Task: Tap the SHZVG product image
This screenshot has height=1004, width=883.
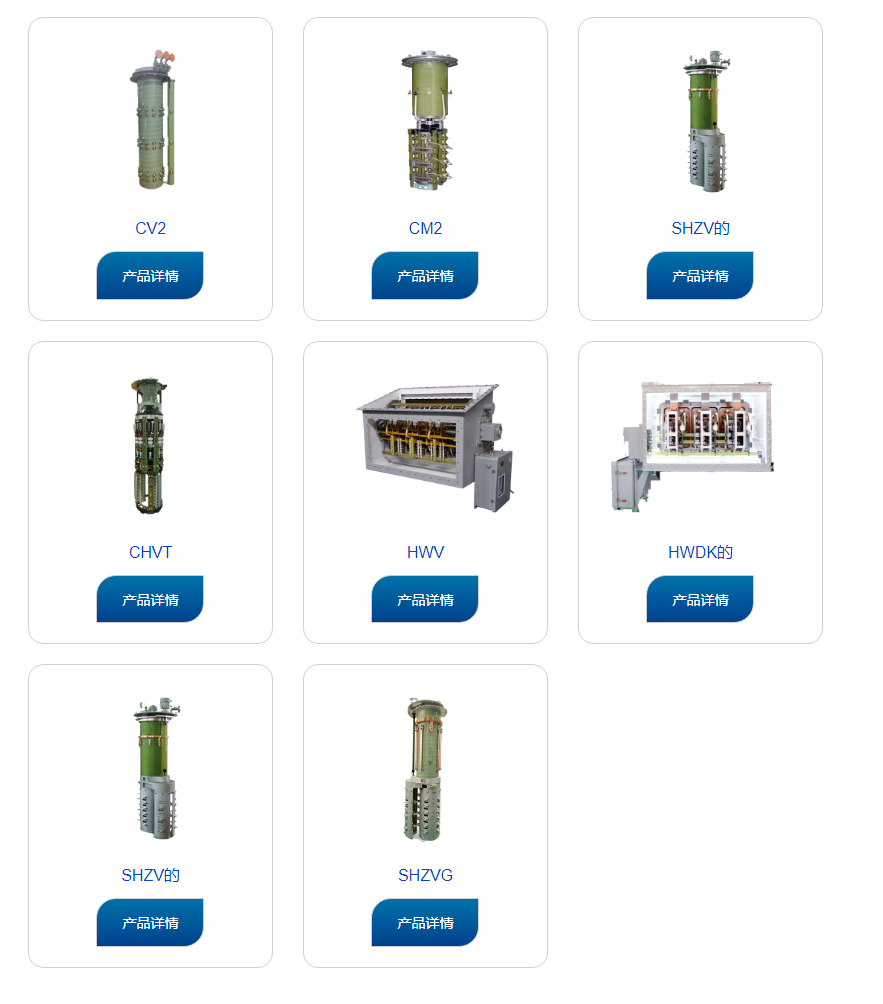Action: point(424,770)
